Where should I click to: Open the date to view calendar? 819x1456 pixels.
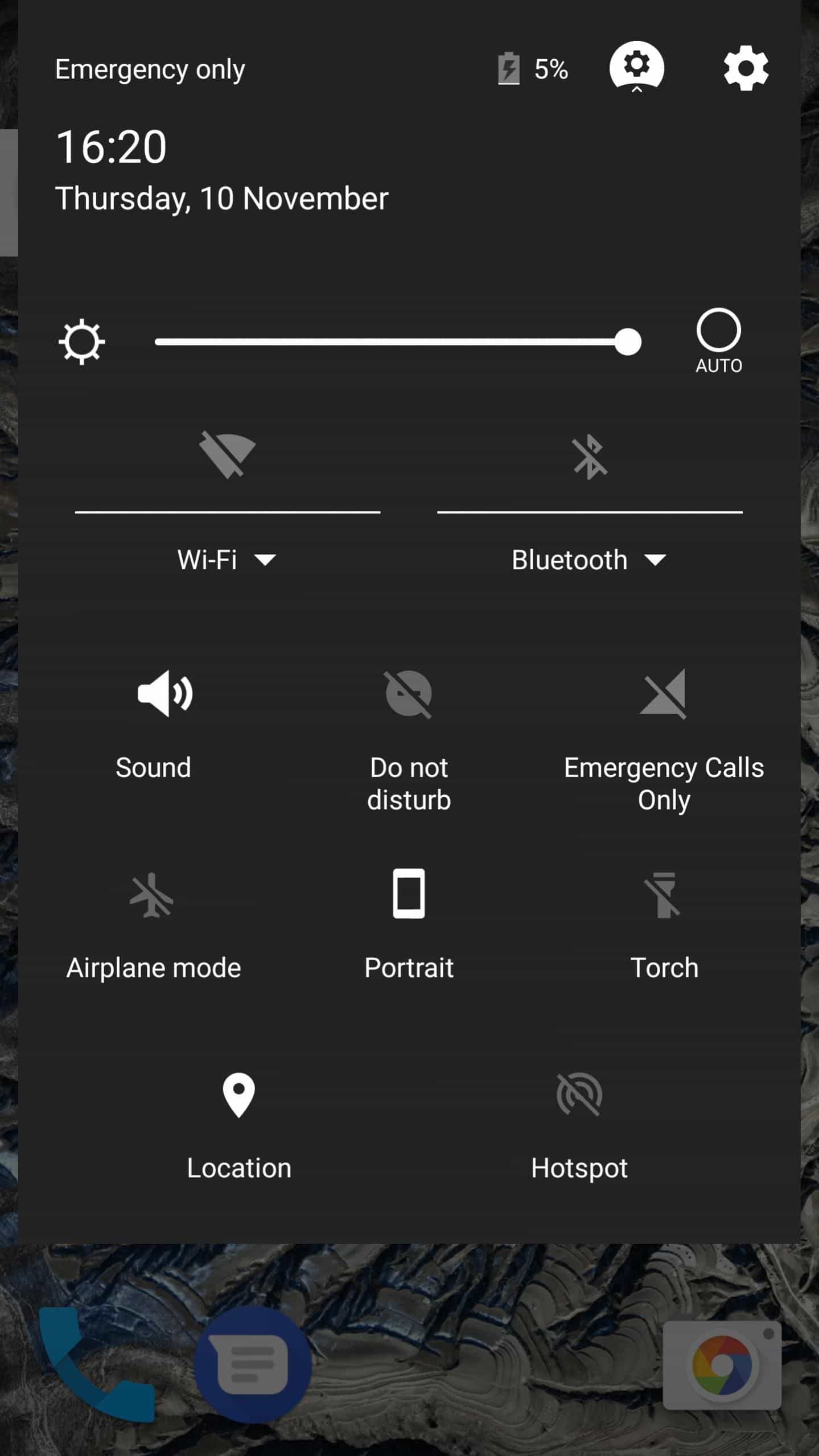point(221,199)
